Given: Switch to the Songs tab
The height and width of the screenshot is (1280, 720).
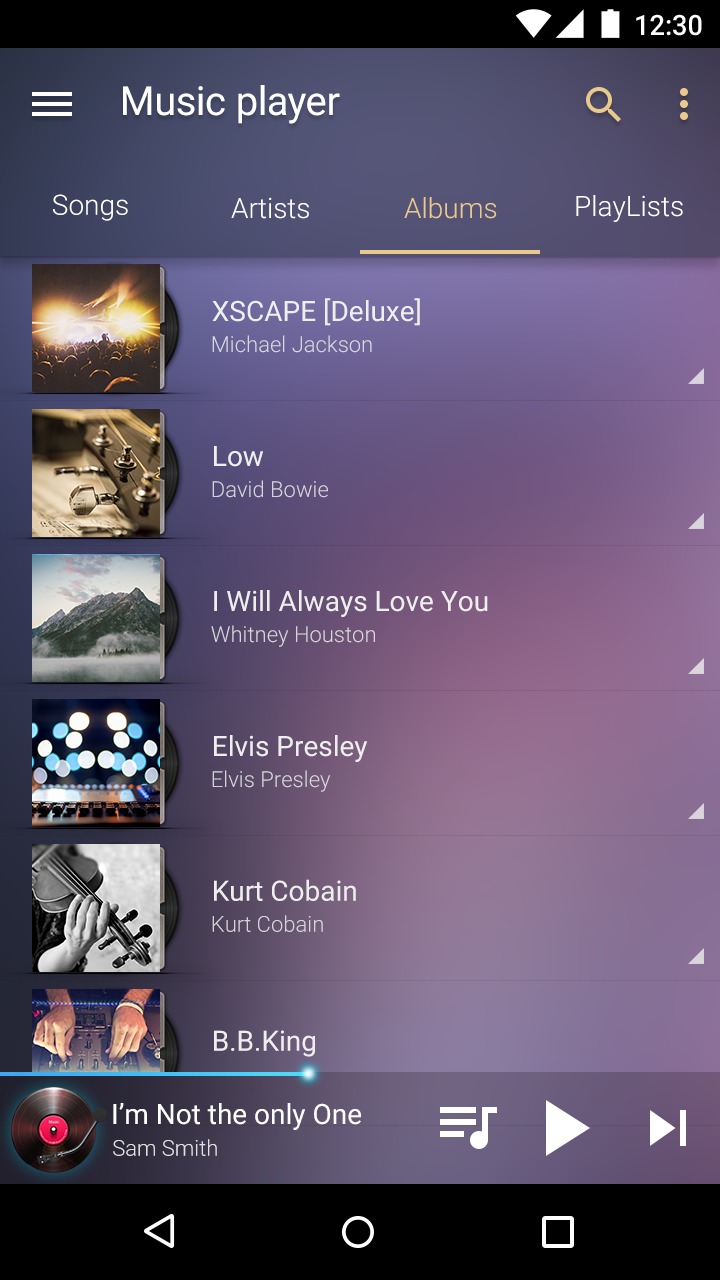Looking at the screenshot, I should point(90,206).
